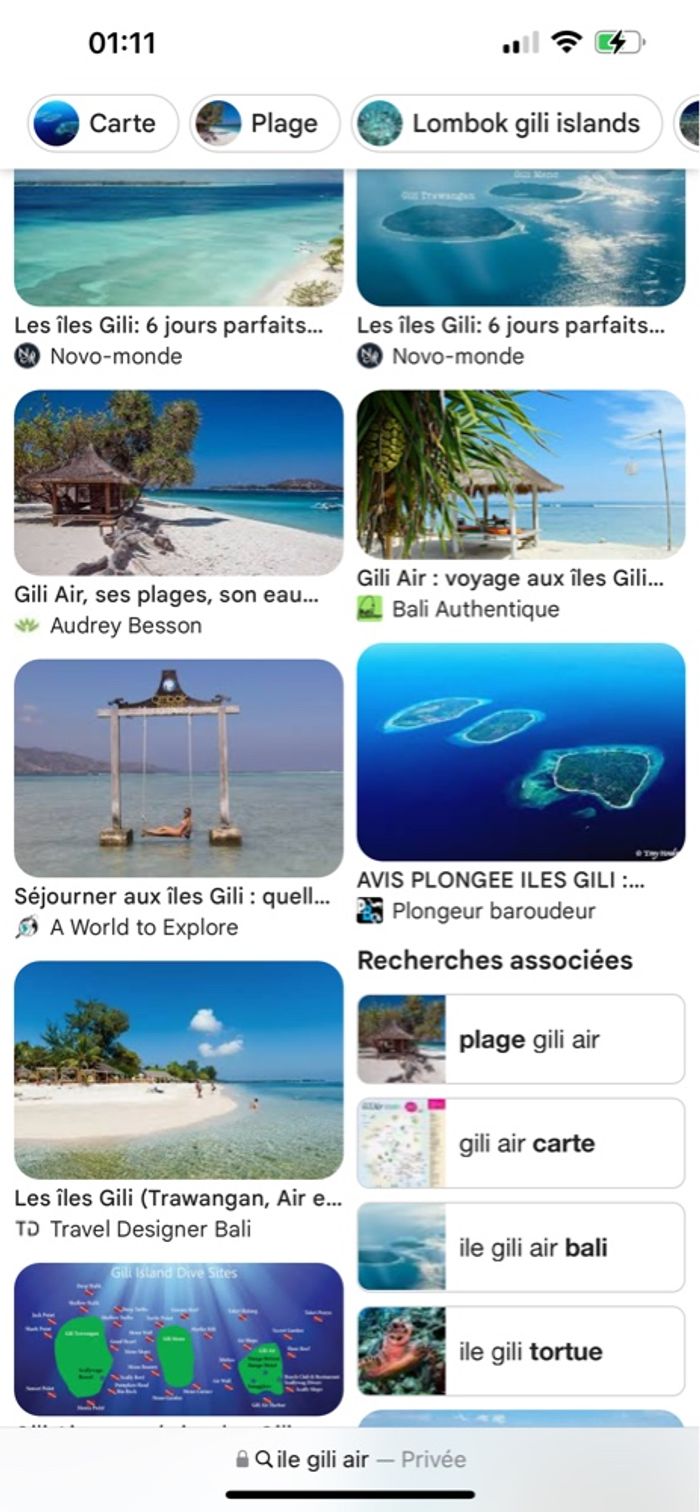Image resolution: width=700 pixels, height=1512 pixels.
Task: Select the Carte filter chip
Action: click(103, 123)
